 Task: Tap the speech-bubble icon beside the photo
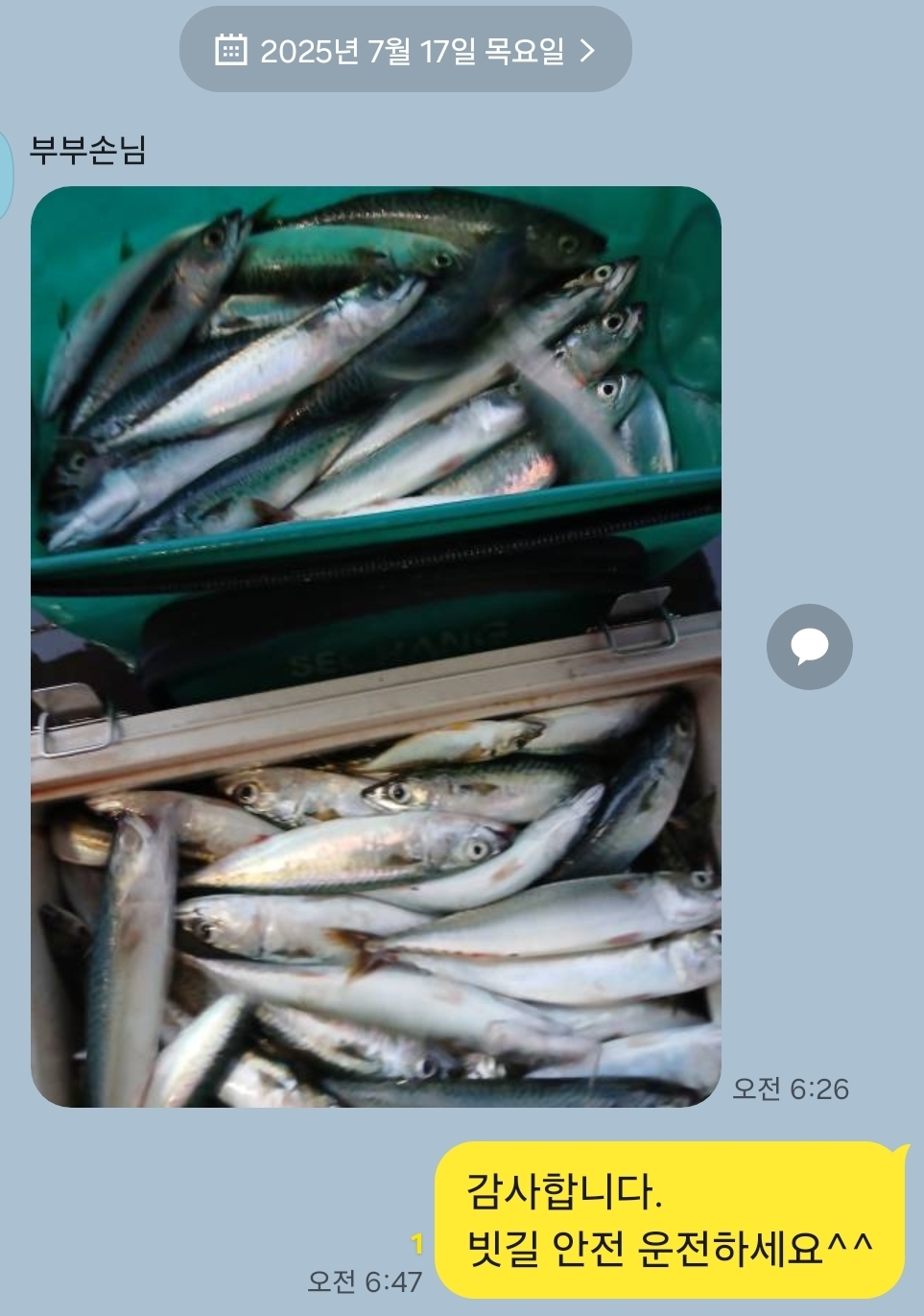coord(809,646)
